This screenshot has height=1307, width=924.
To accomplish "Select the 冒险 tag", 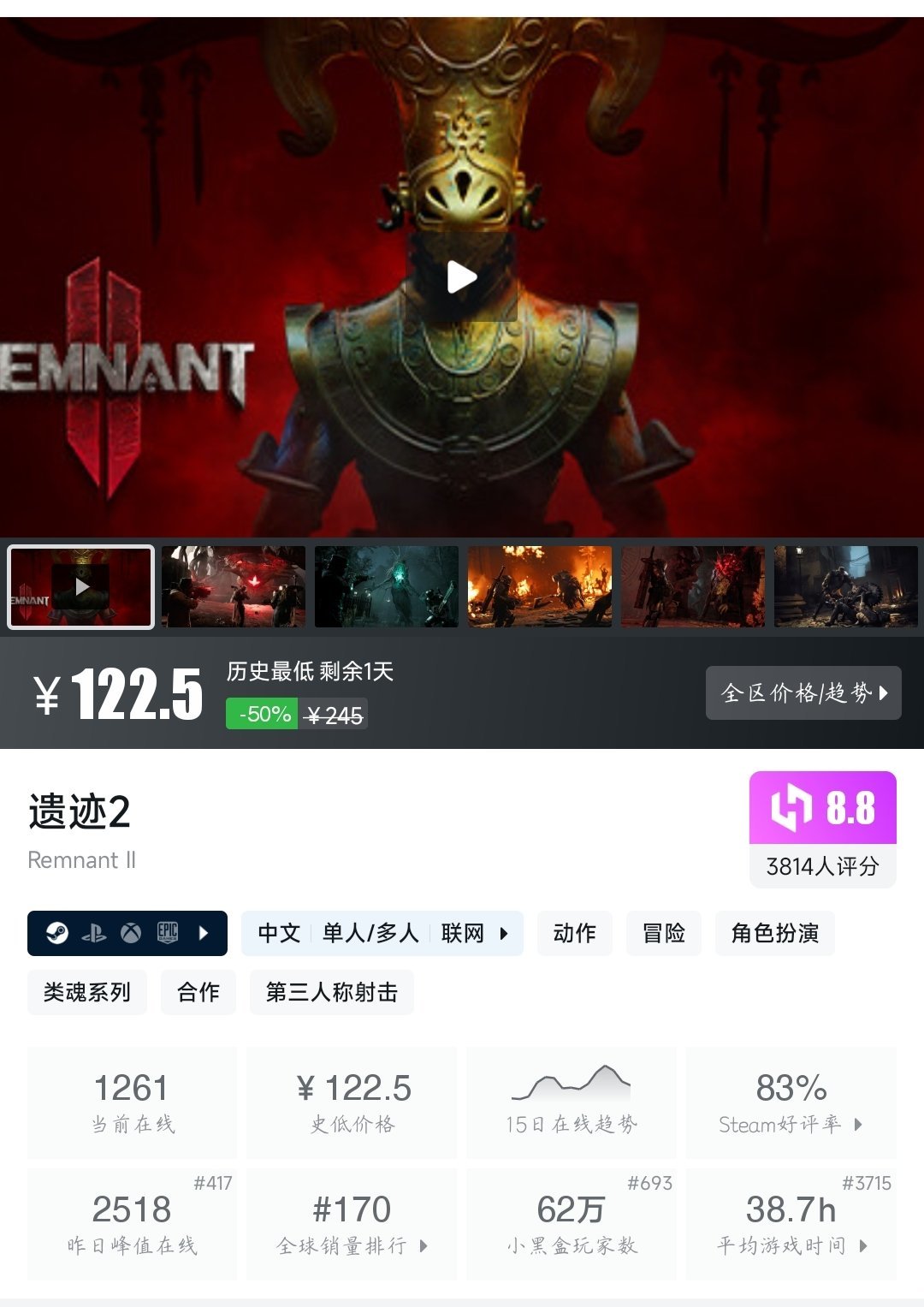I will point(664,933).
